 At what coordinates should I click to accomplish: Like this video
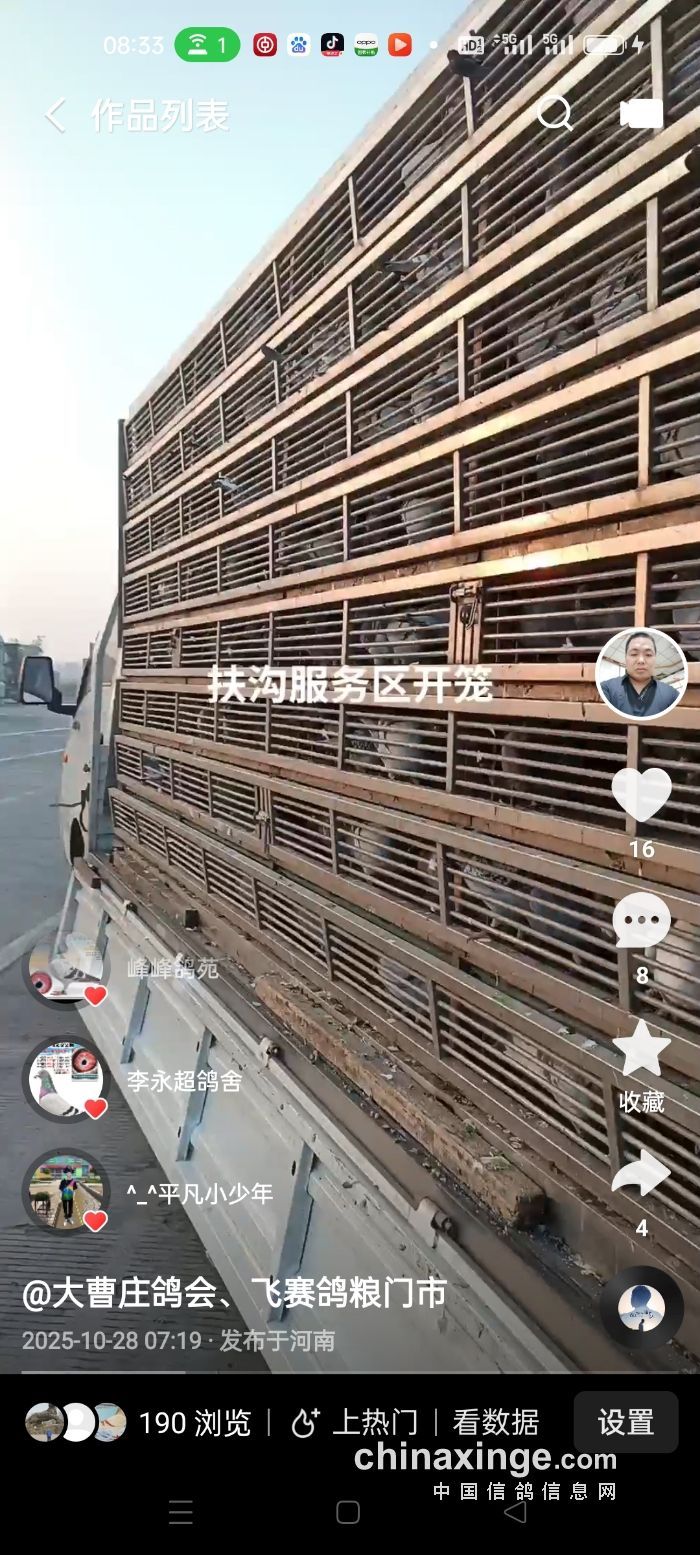641,795
